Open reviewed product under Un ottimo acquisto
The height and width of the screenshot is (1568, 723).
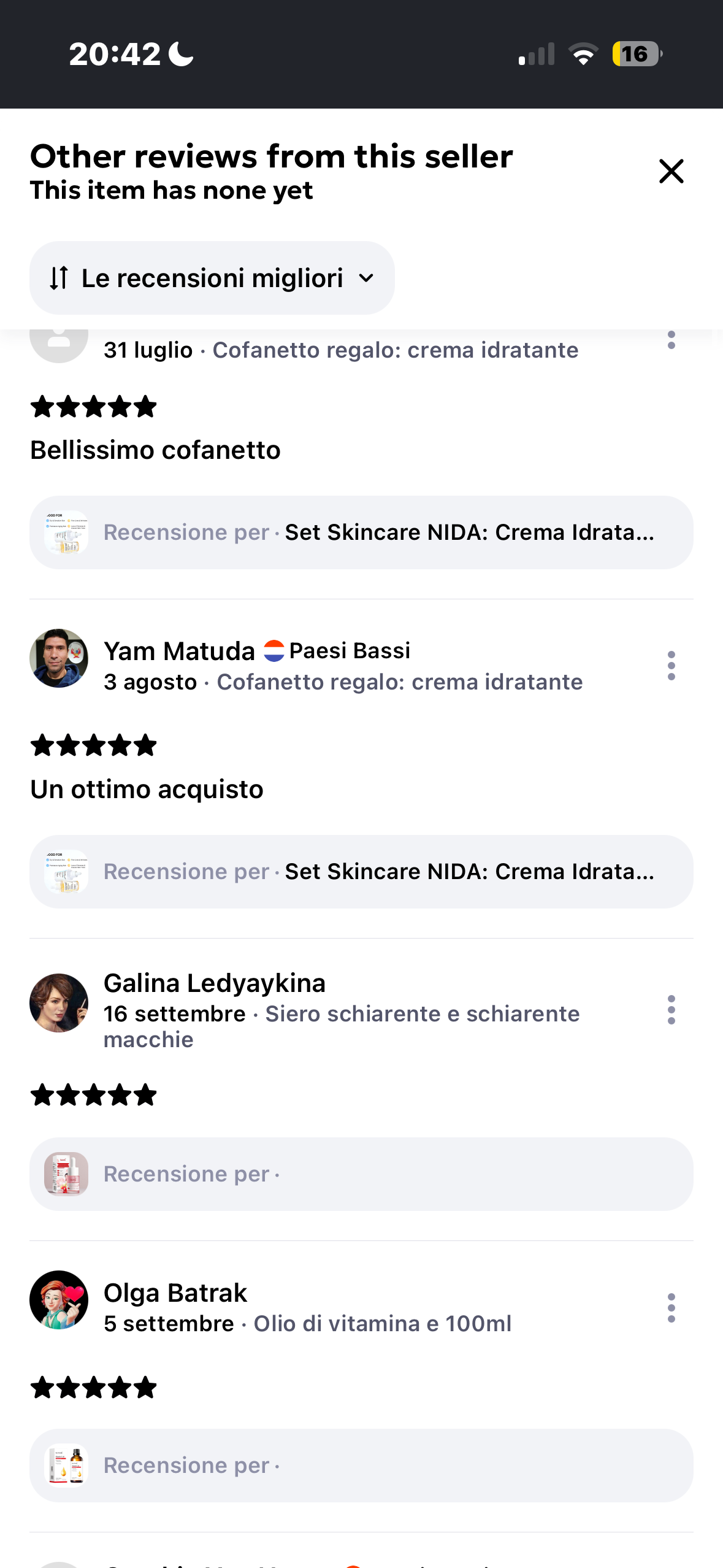click(x=361, y=872)
